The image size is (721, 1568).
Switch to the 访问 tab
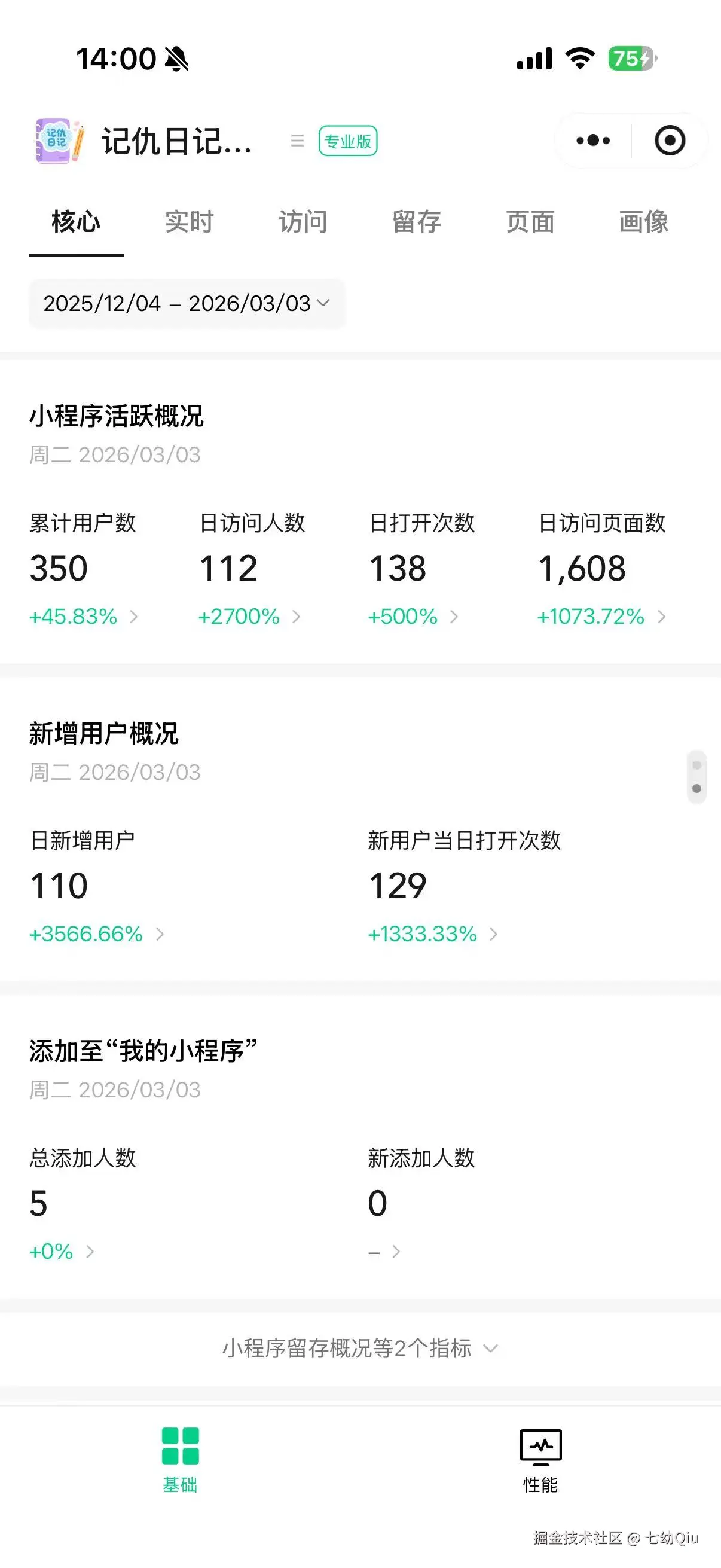click(303, 221)
